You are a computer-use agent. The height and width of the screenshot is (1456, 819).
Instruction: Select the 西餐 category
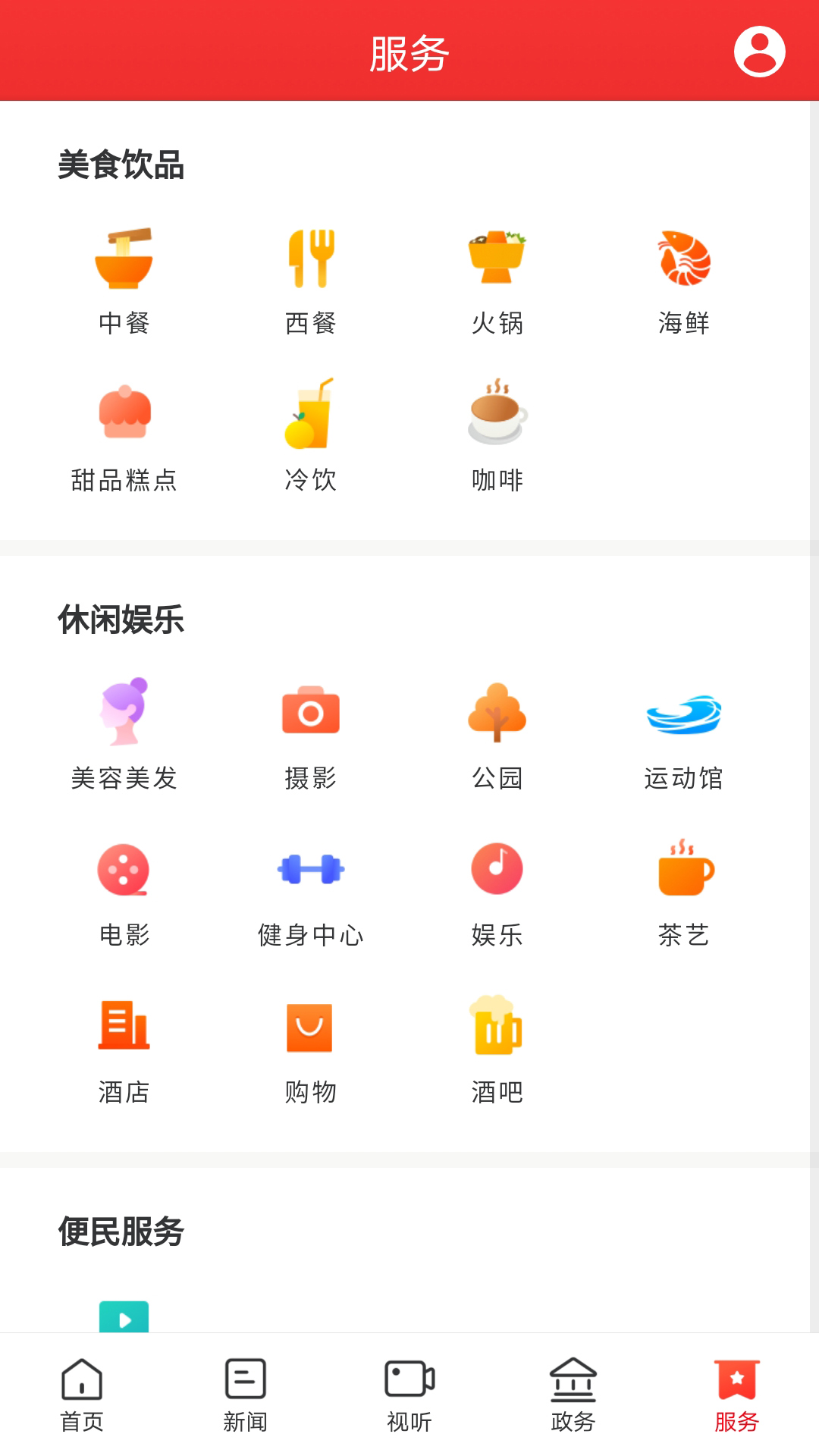311,281
